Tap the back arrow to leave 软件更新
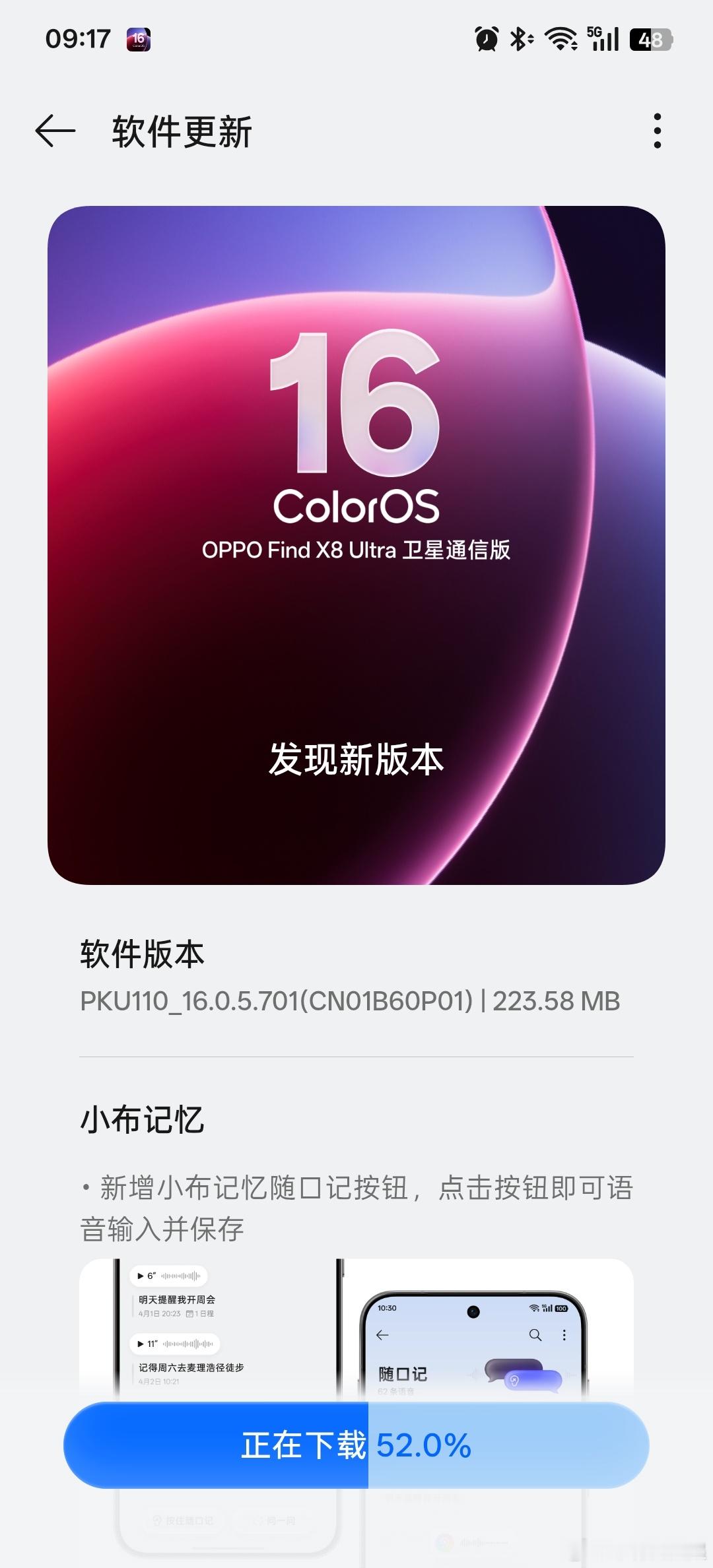 tap(55, 132)
